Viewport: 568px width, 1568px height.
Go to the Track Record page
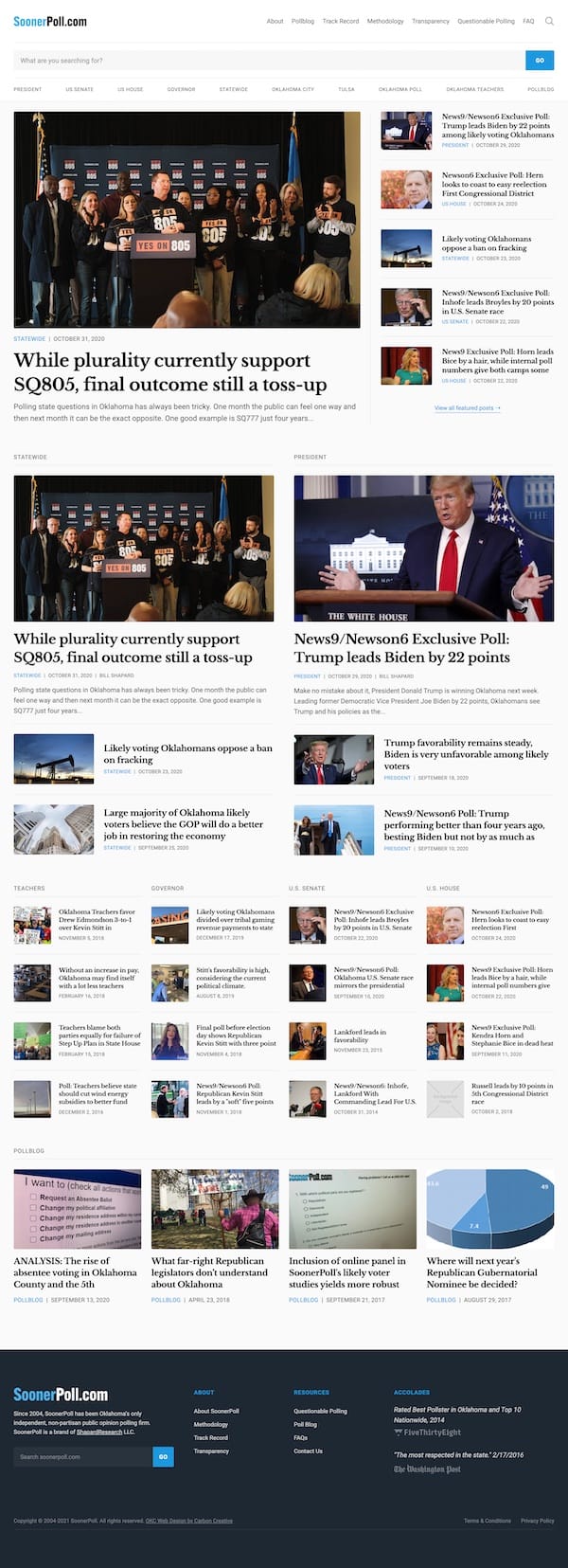(x=340, y=21)
